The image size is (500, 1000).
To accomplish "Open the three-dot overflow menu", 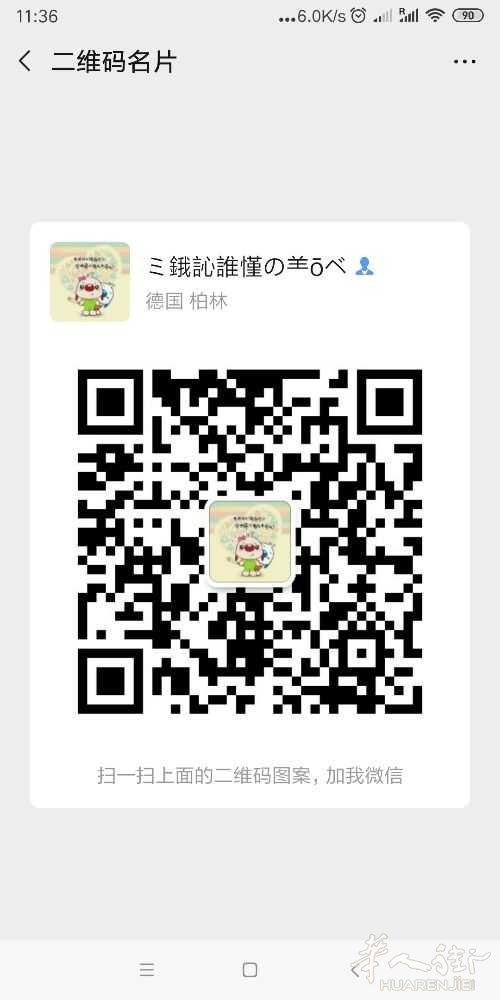I will point(464,62).
